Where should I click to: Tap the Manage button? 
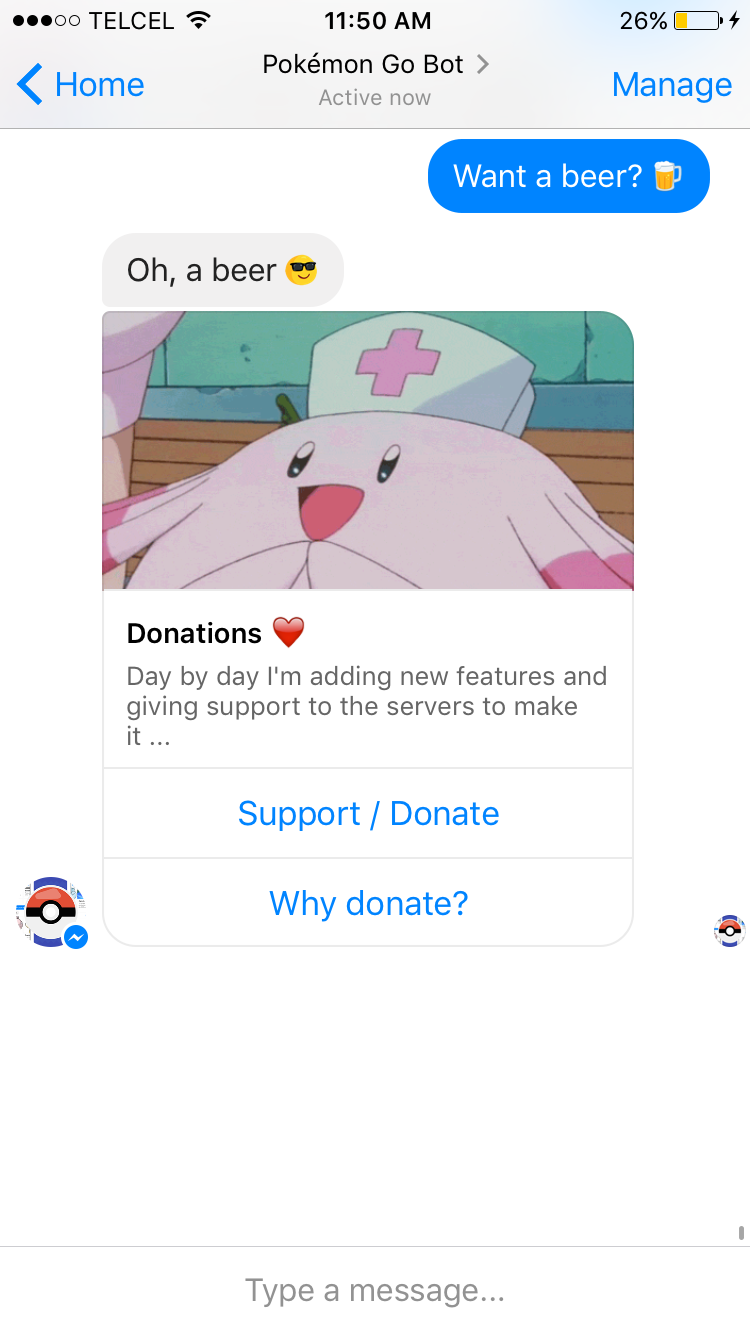pos(671,85)
